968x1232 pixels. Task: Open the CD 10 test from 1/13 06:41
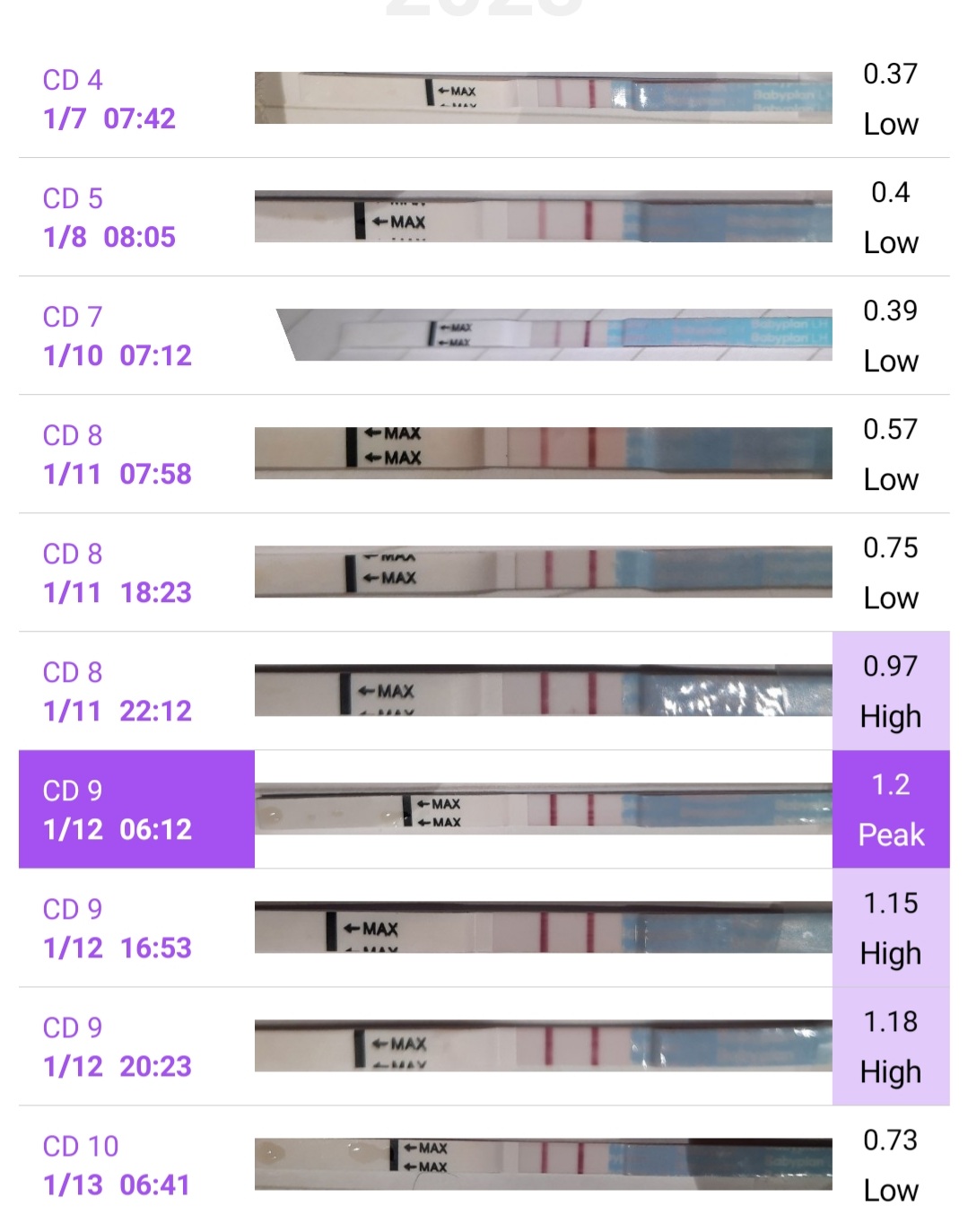(x=484, y=1165)
